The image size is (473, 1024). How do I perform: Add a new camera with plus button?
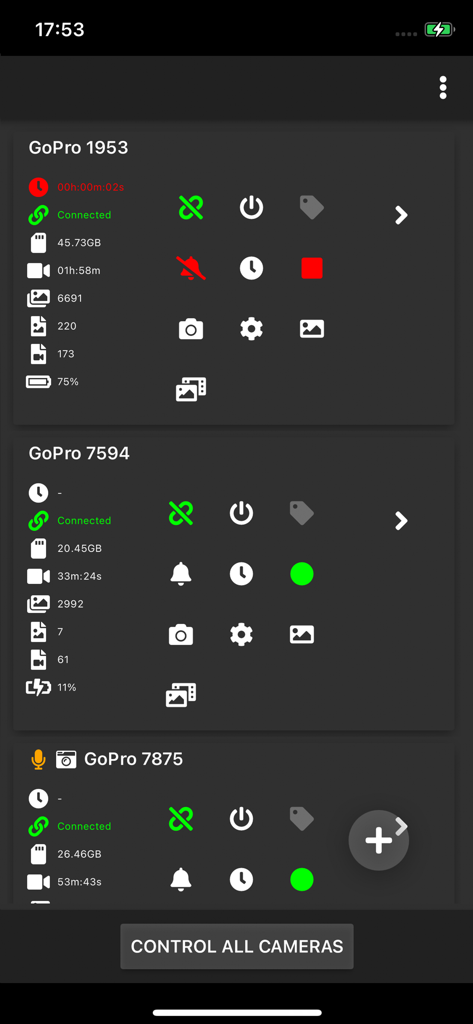point(379,840)
